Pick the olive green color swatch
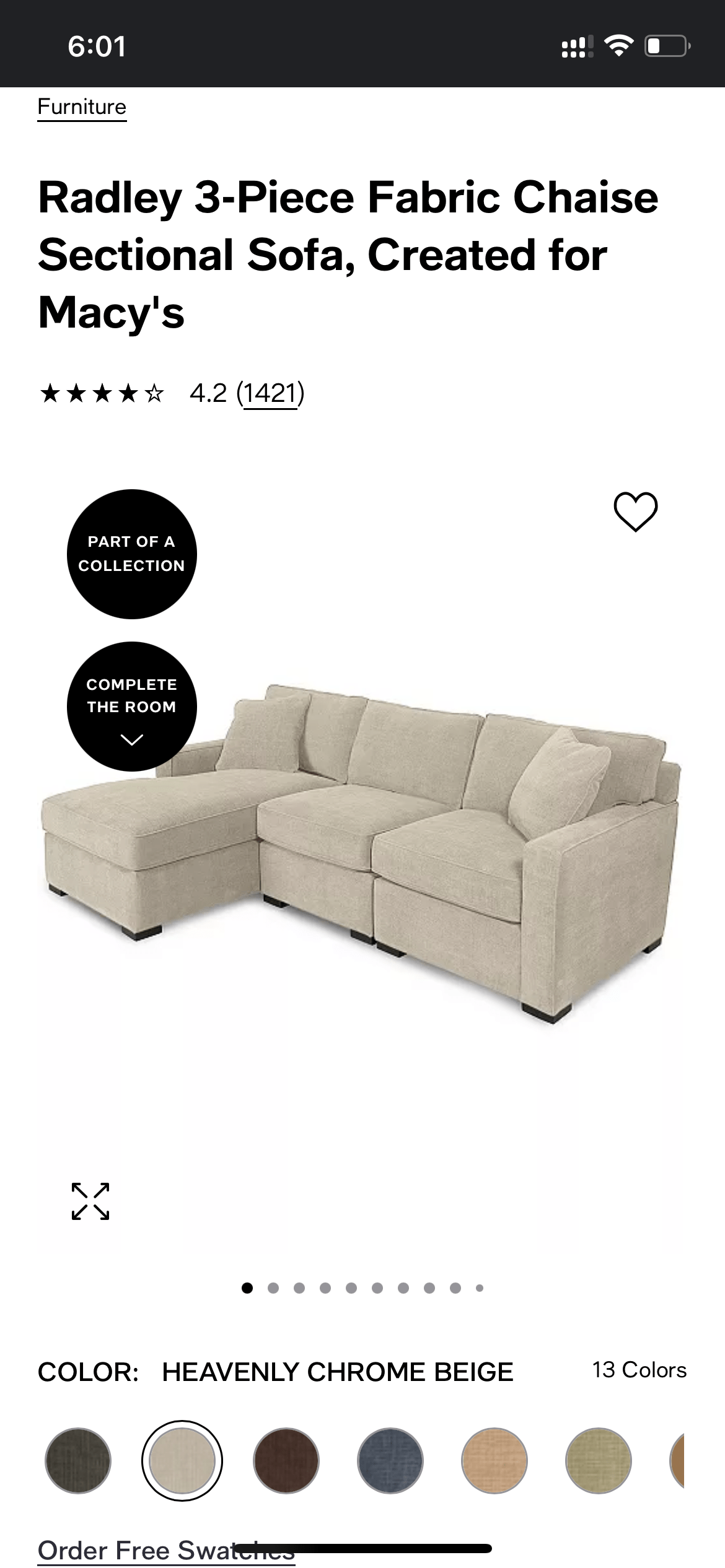This screenshot has width=725, height=1568. [599, 1461]
